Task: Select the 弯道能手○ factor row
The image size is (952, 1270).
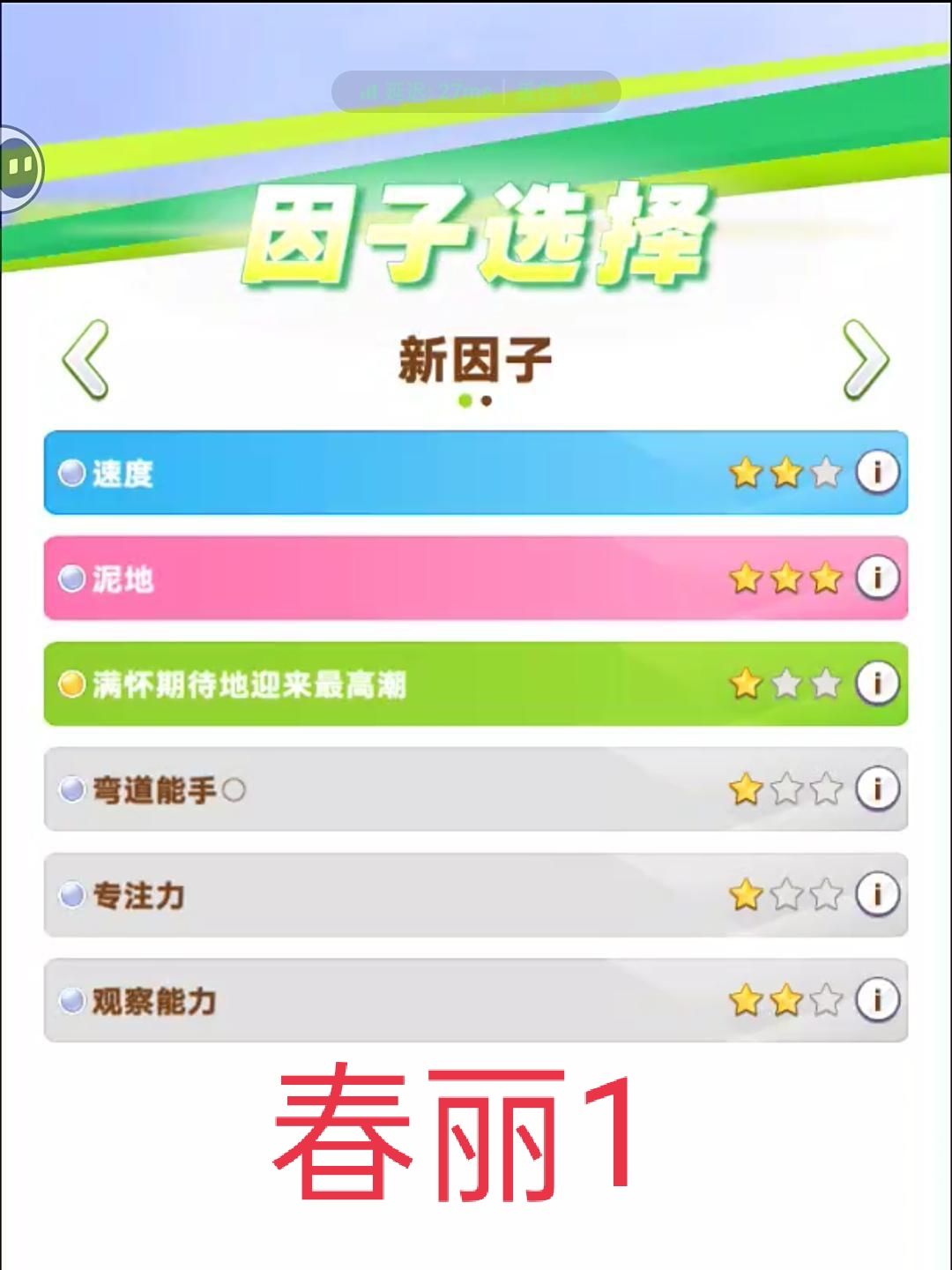Action: coord(353,789)
